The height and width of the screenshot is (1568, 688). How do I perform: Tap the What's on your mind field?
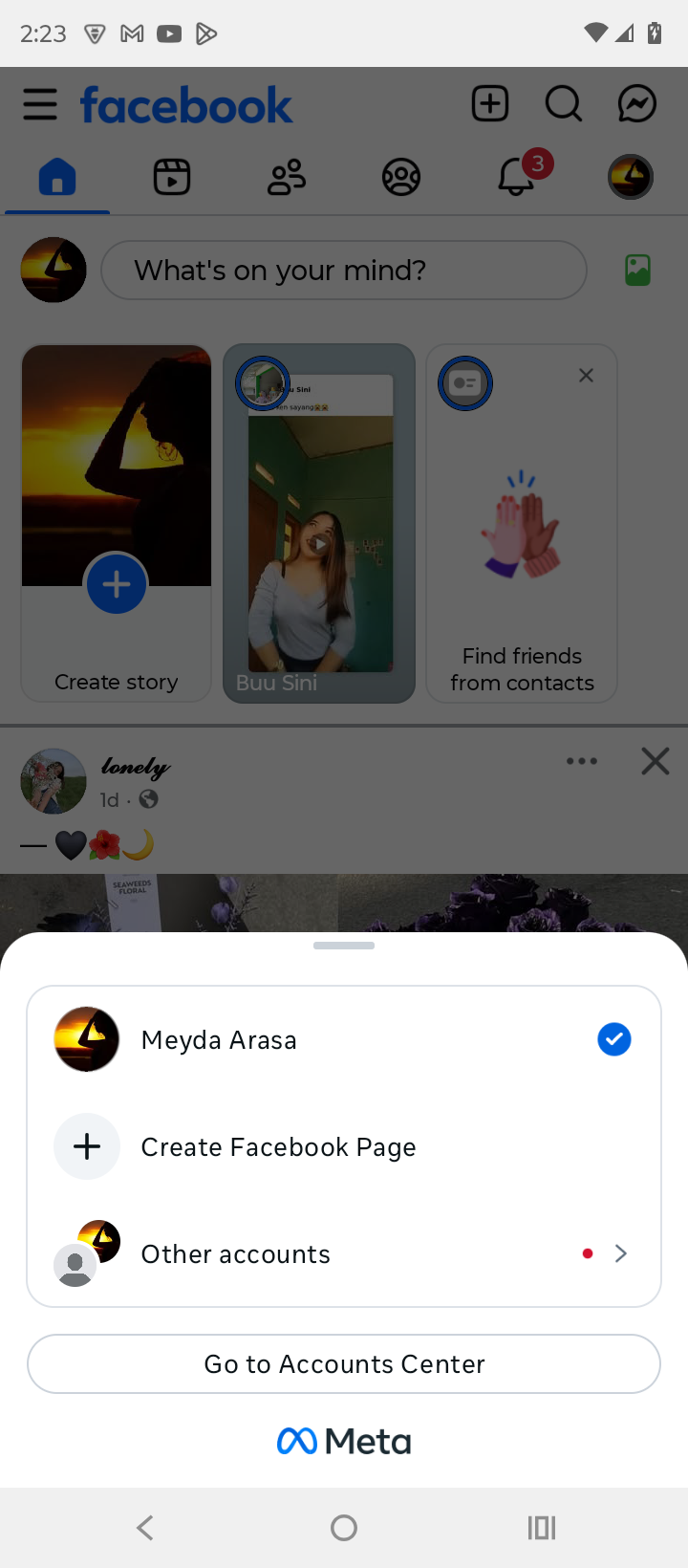[343, 271]
